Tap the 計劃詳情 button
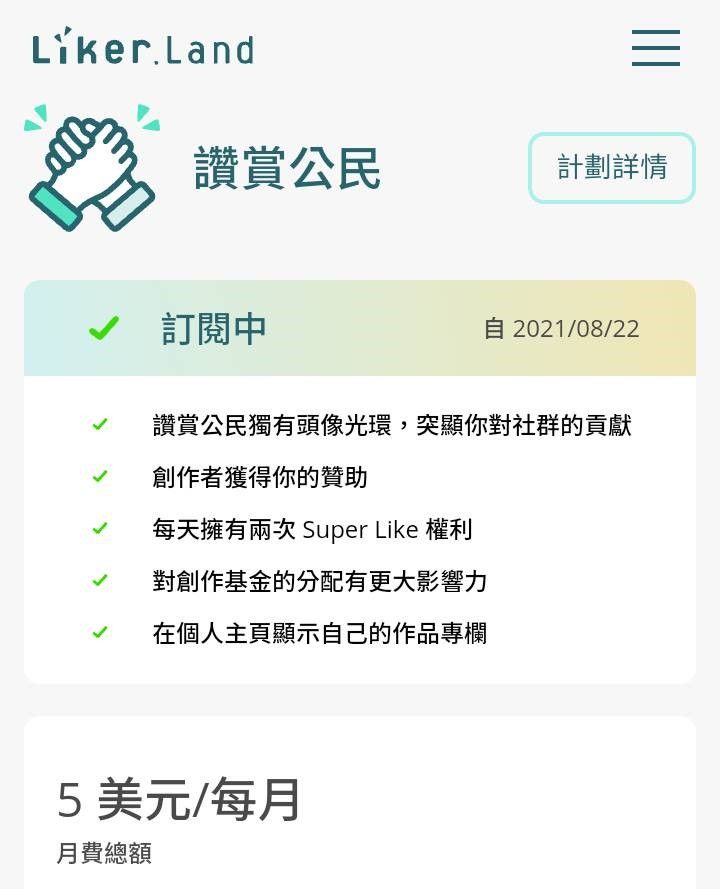This screenshot has width=720, height=889. [611, 168]
